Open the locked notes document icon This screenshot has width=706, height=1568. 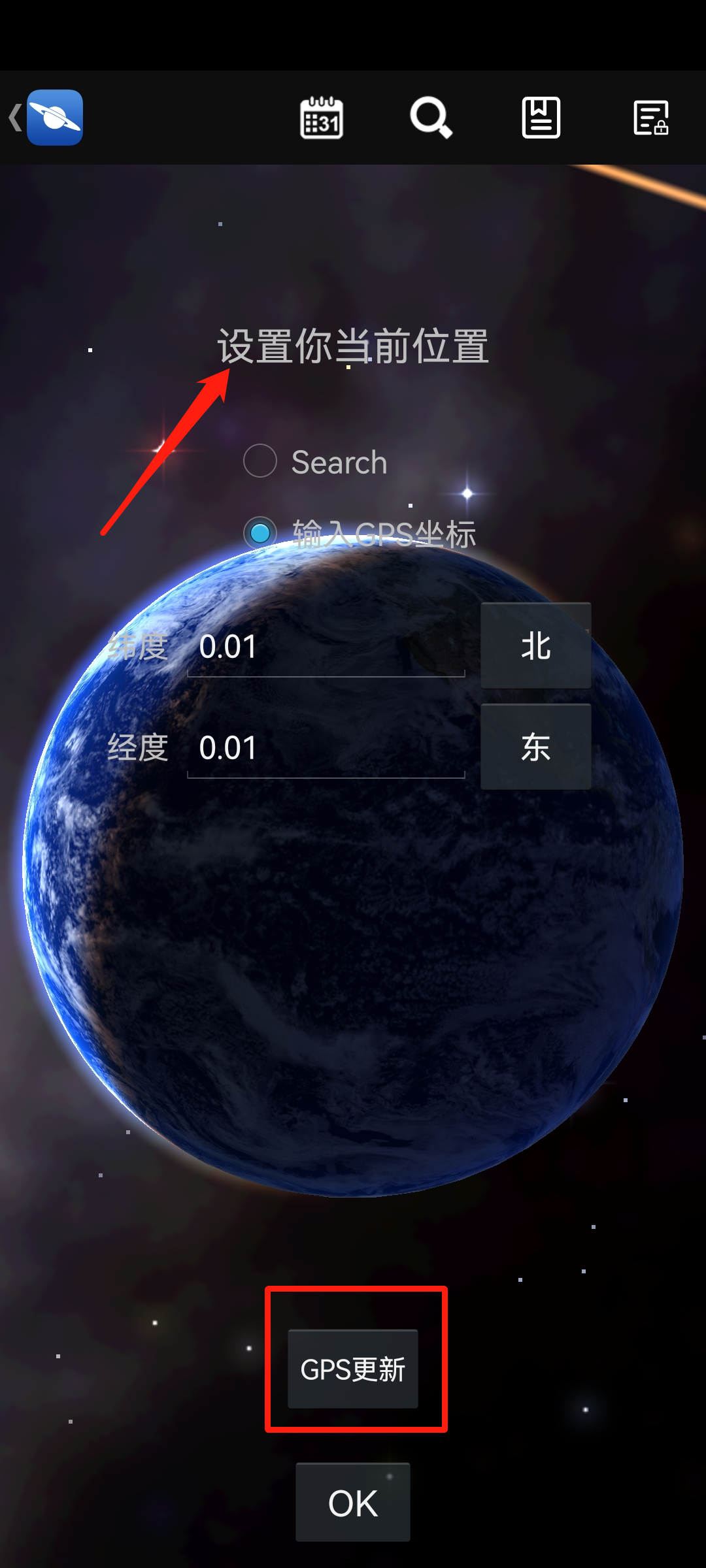point(650,118)
